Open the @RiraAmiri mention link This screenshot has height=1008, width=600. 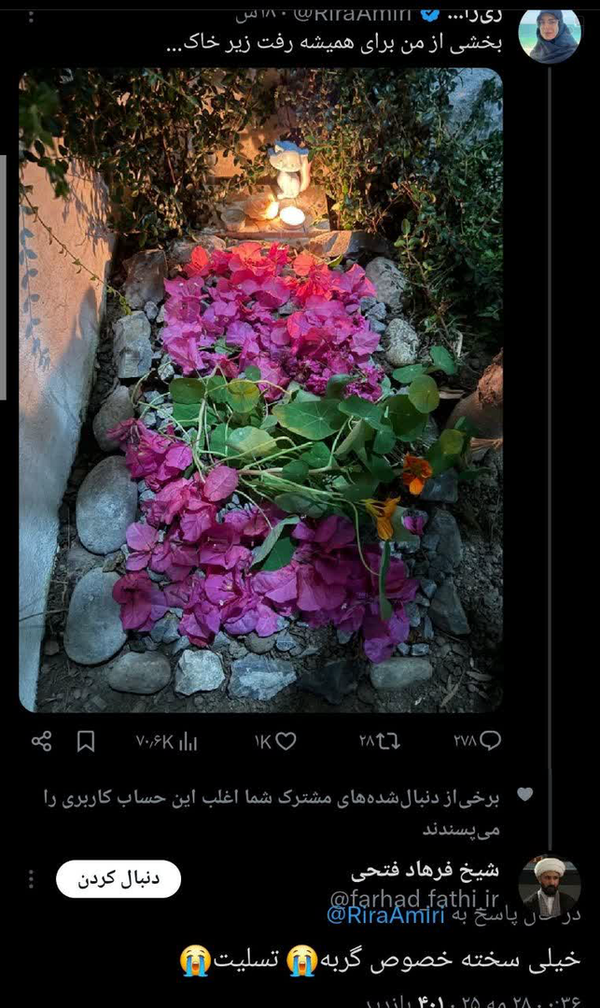385,915
